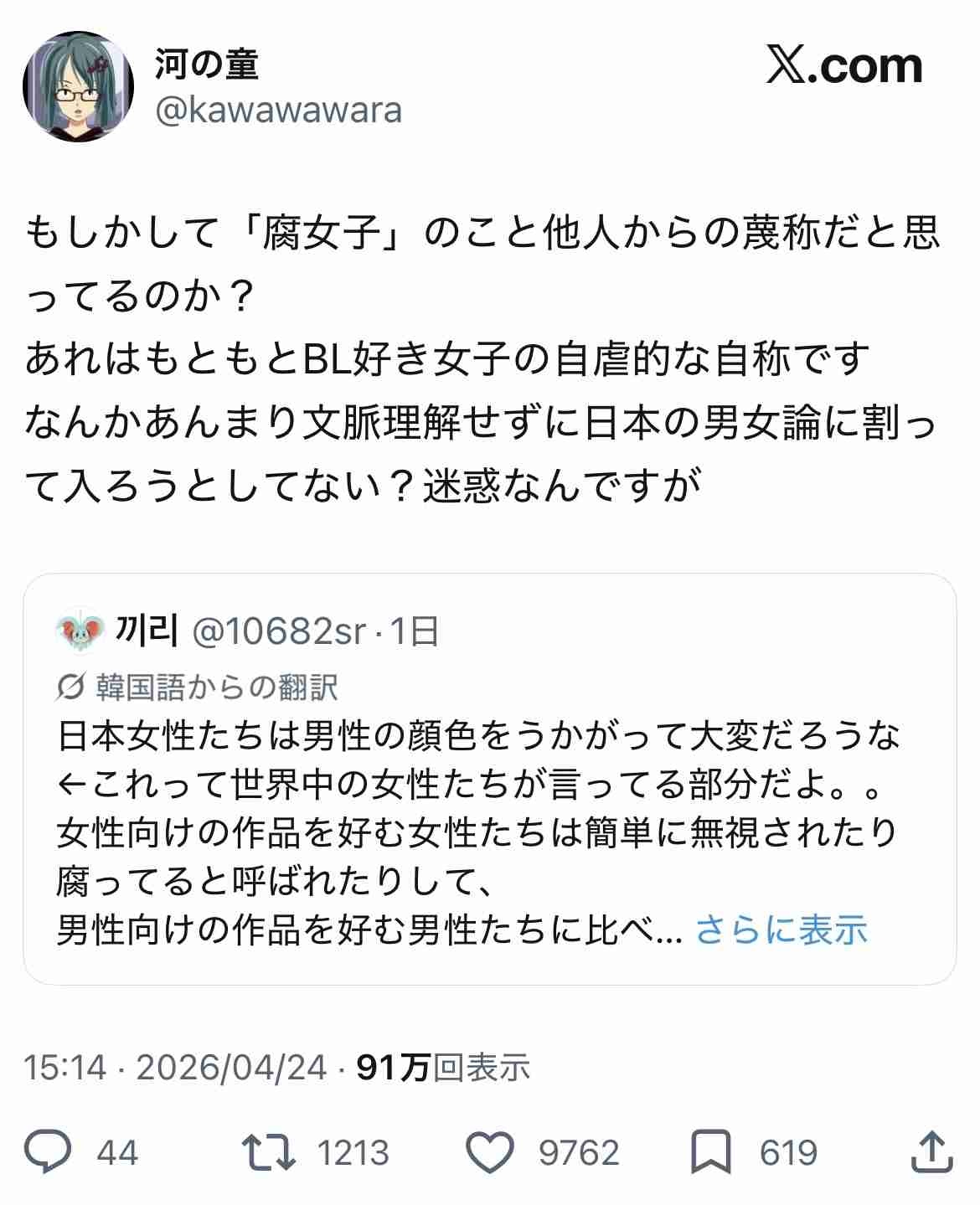Reply to this post
The height and width of the screenshot is (1205, 980).
click(49, 1152)
